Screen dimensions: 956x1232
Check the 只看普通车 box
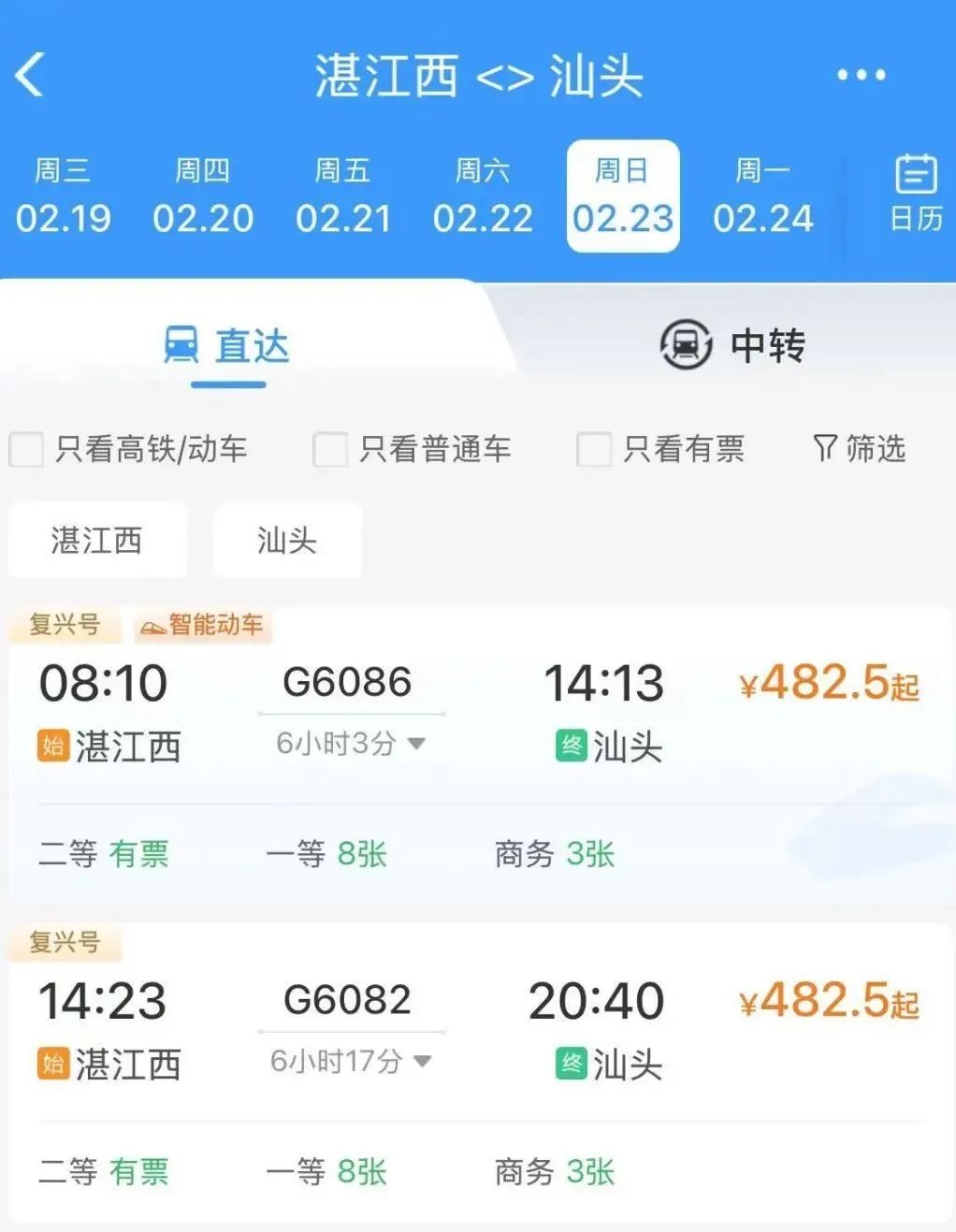[330, 450]
